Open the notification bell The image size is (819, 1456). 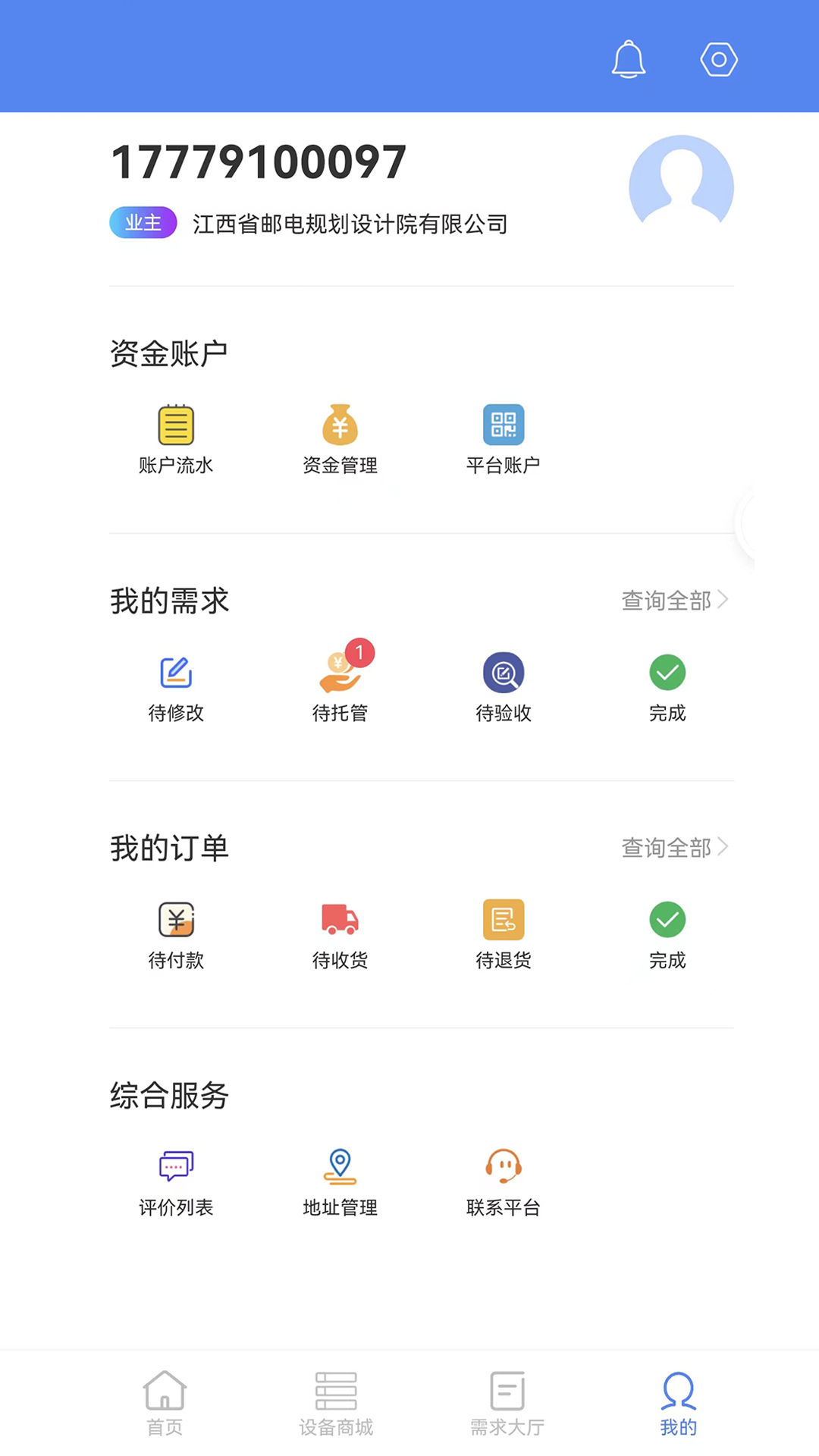[629, 59]
